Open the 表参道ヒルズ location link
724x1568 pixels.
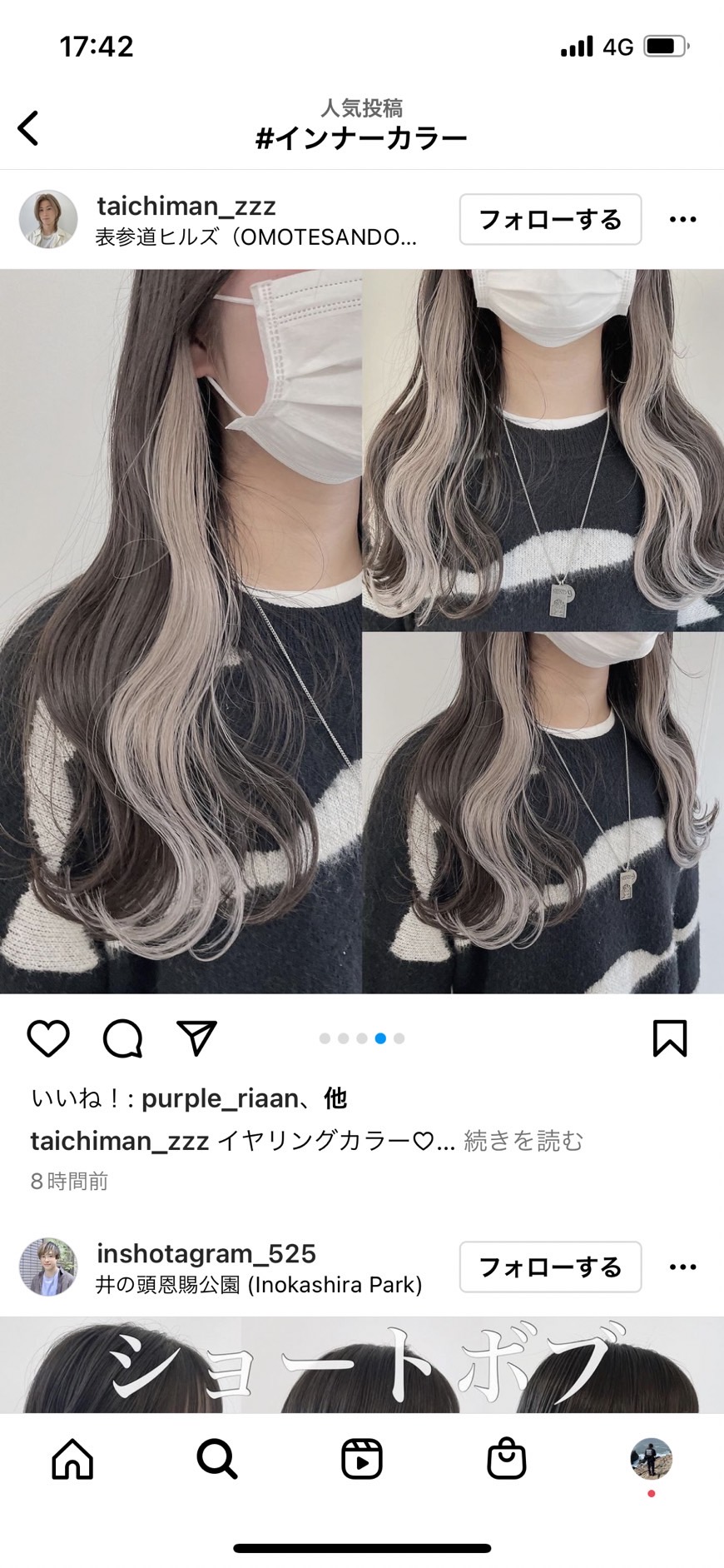click(255, 238)
